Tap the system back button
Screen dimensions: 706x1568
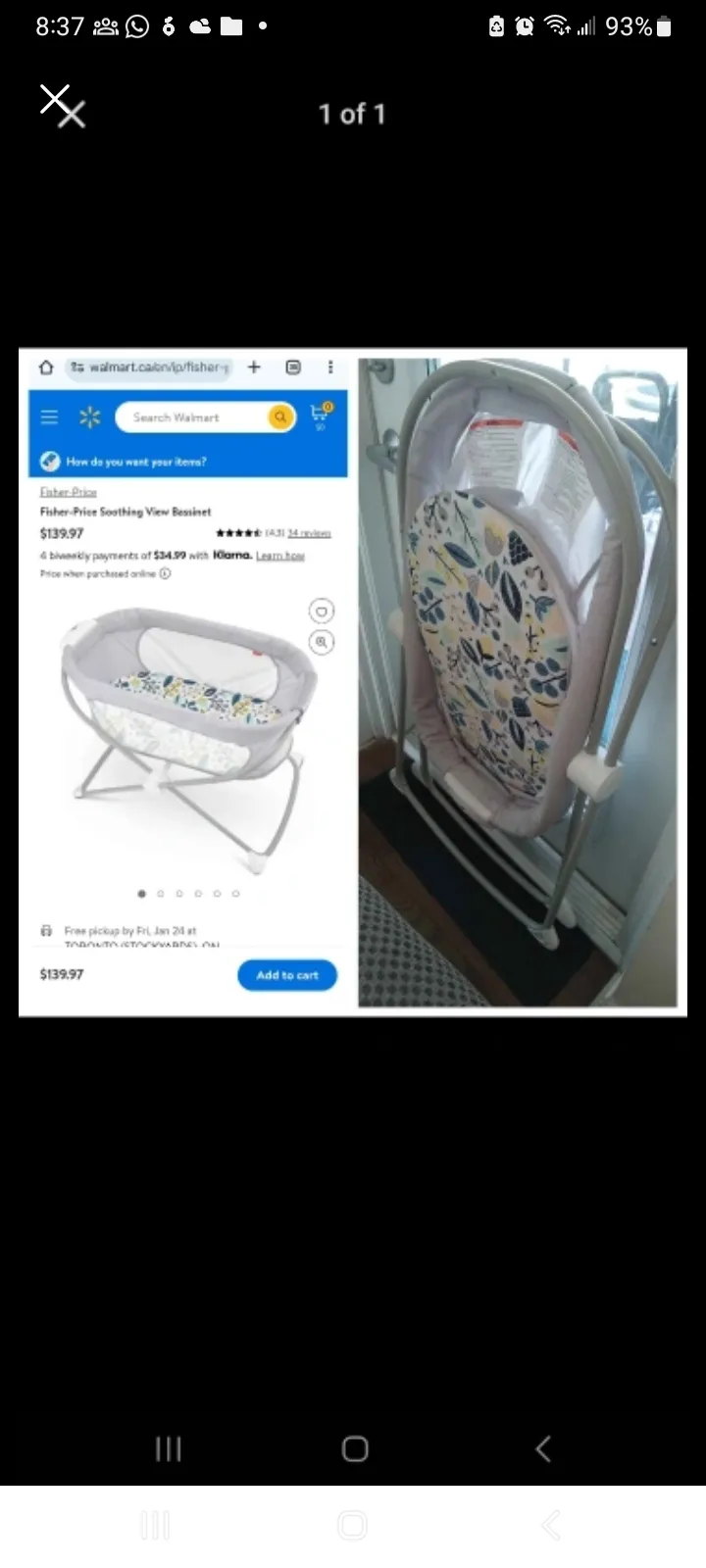[543, 1448]
